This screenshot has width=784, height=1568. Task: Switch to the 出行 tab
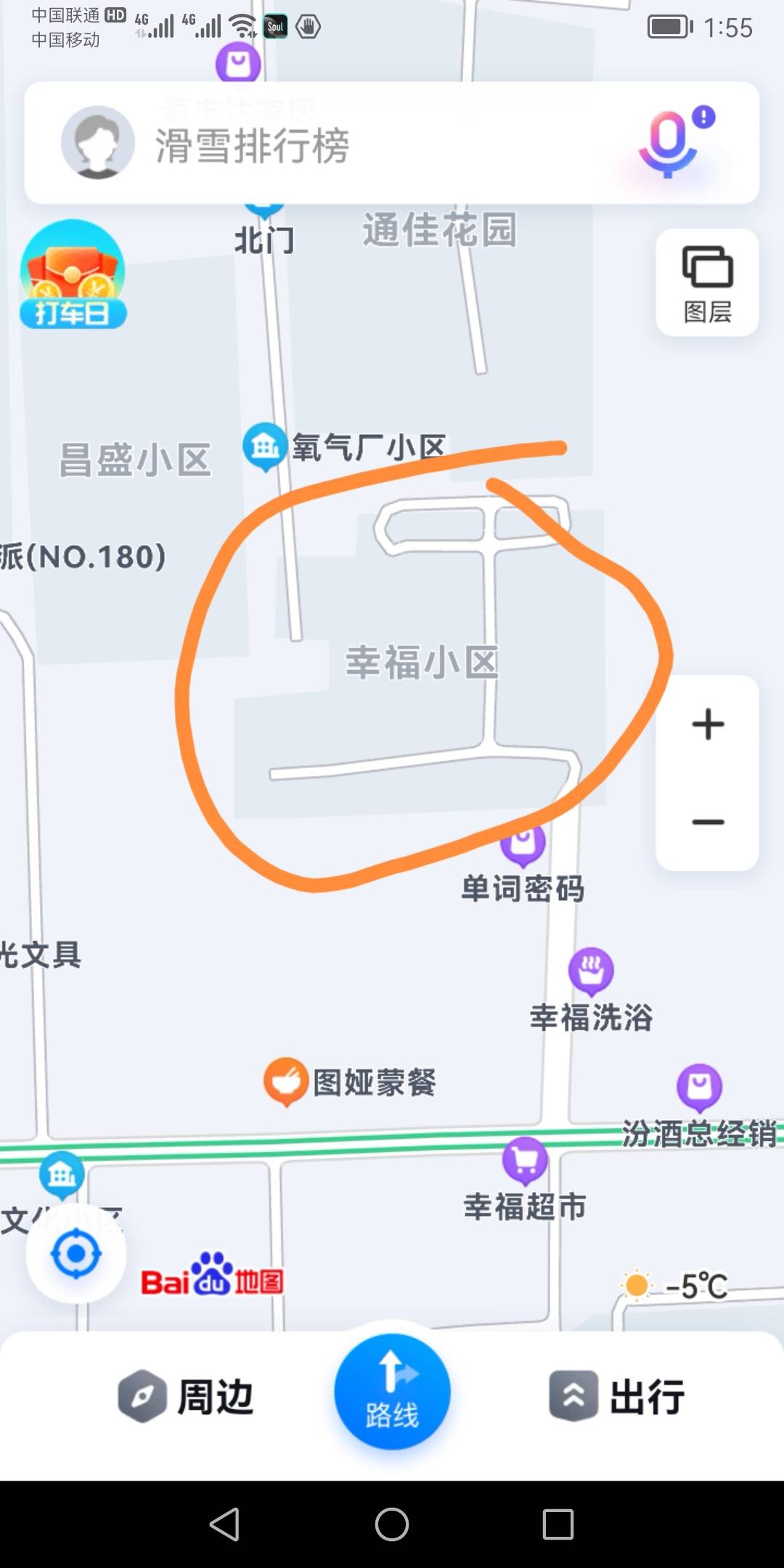pos(617,1397)
